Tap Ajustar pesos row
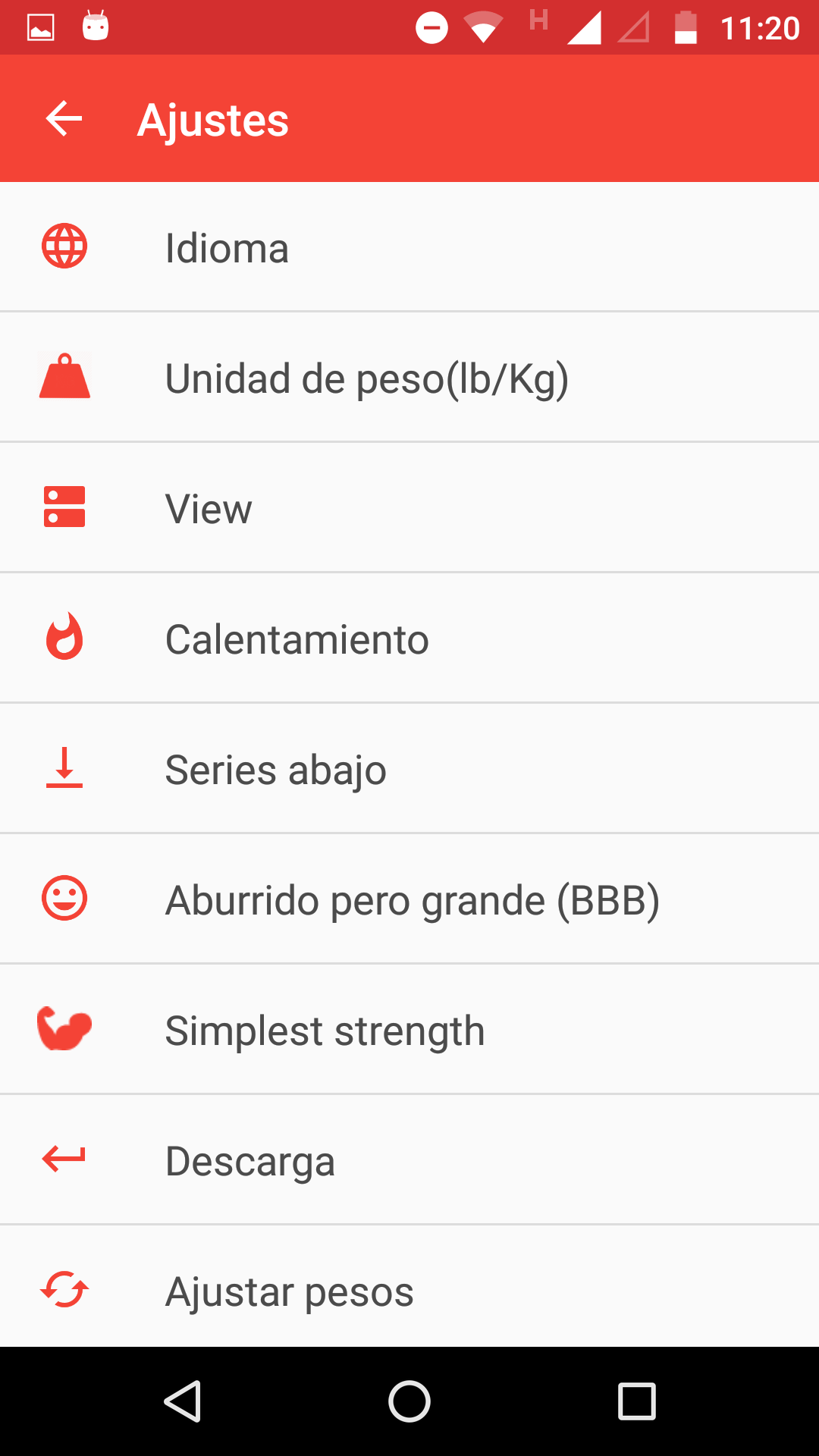The image size is (819, 1456). [x=409, y=1287]
